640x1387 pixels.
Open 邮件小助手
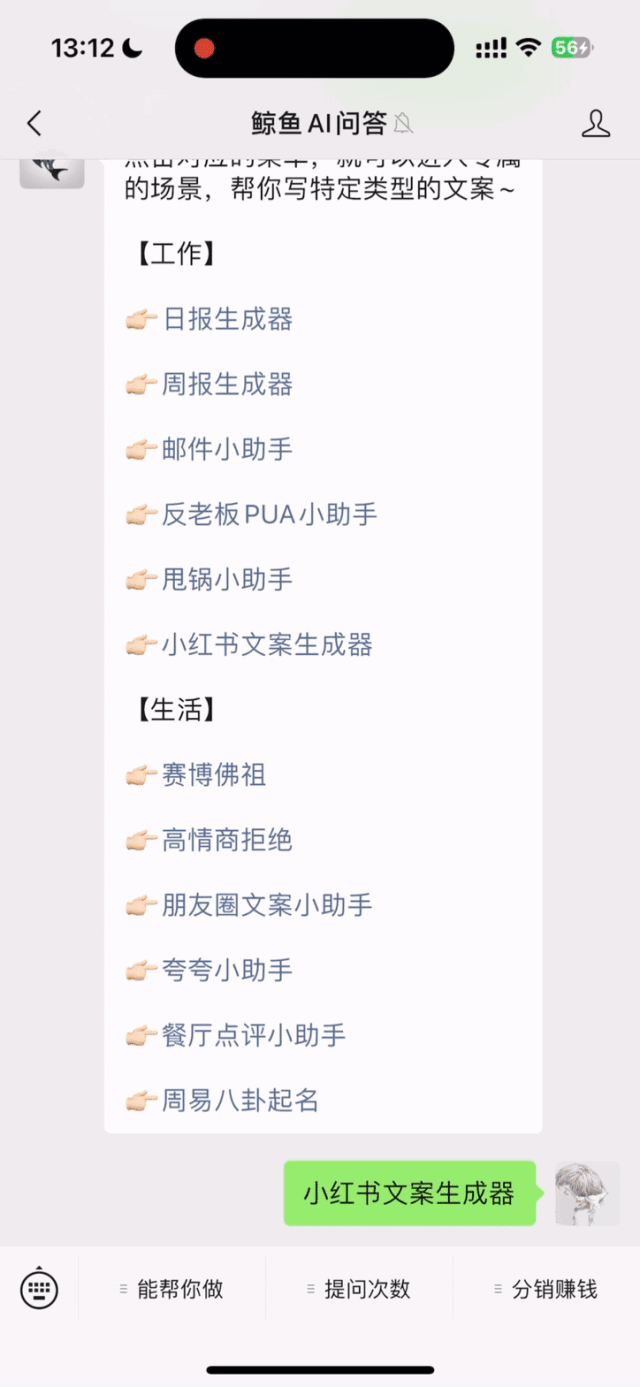point(227,450)
